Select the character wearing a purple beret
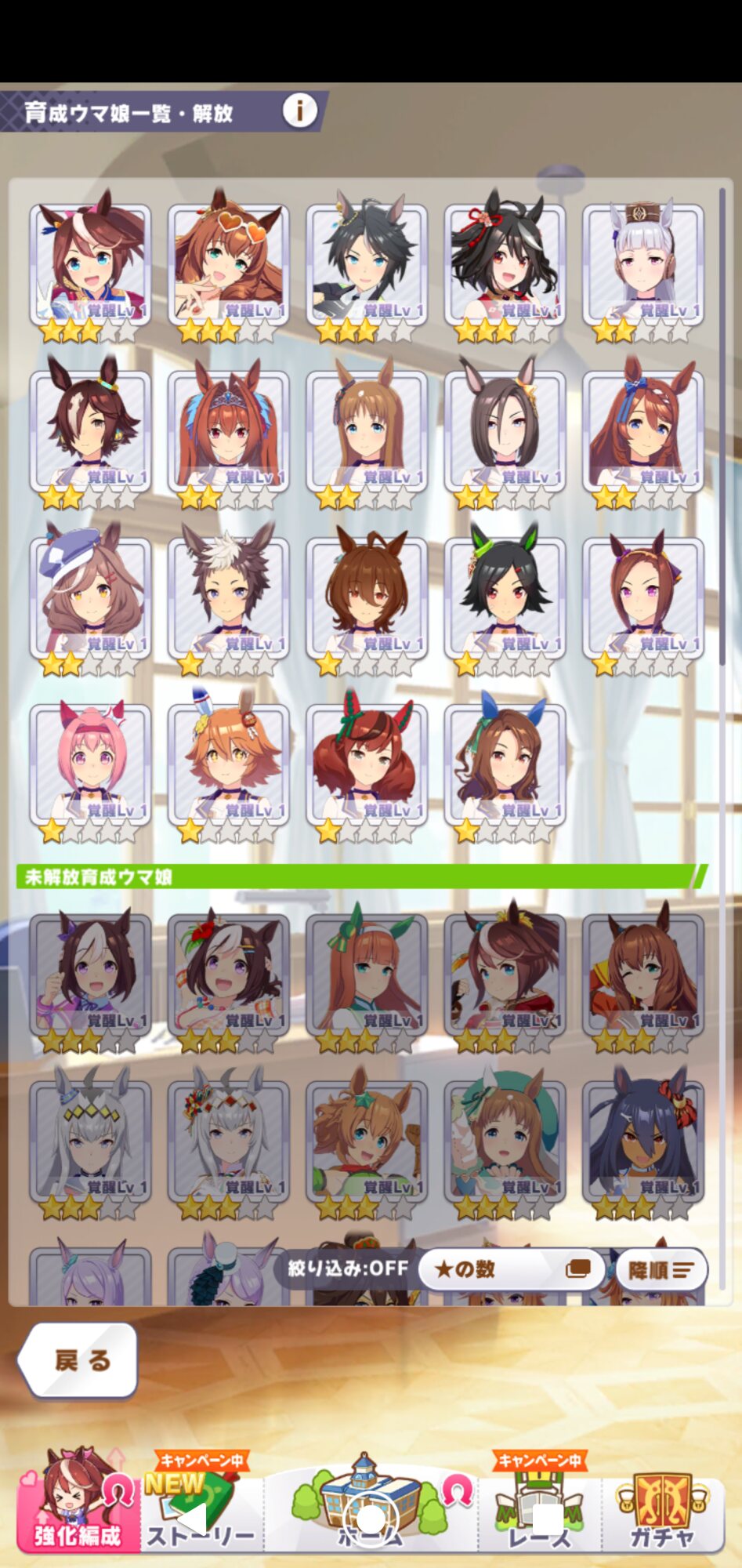The width and height of the screenshot is (742, 1568). tap(90, 598)
